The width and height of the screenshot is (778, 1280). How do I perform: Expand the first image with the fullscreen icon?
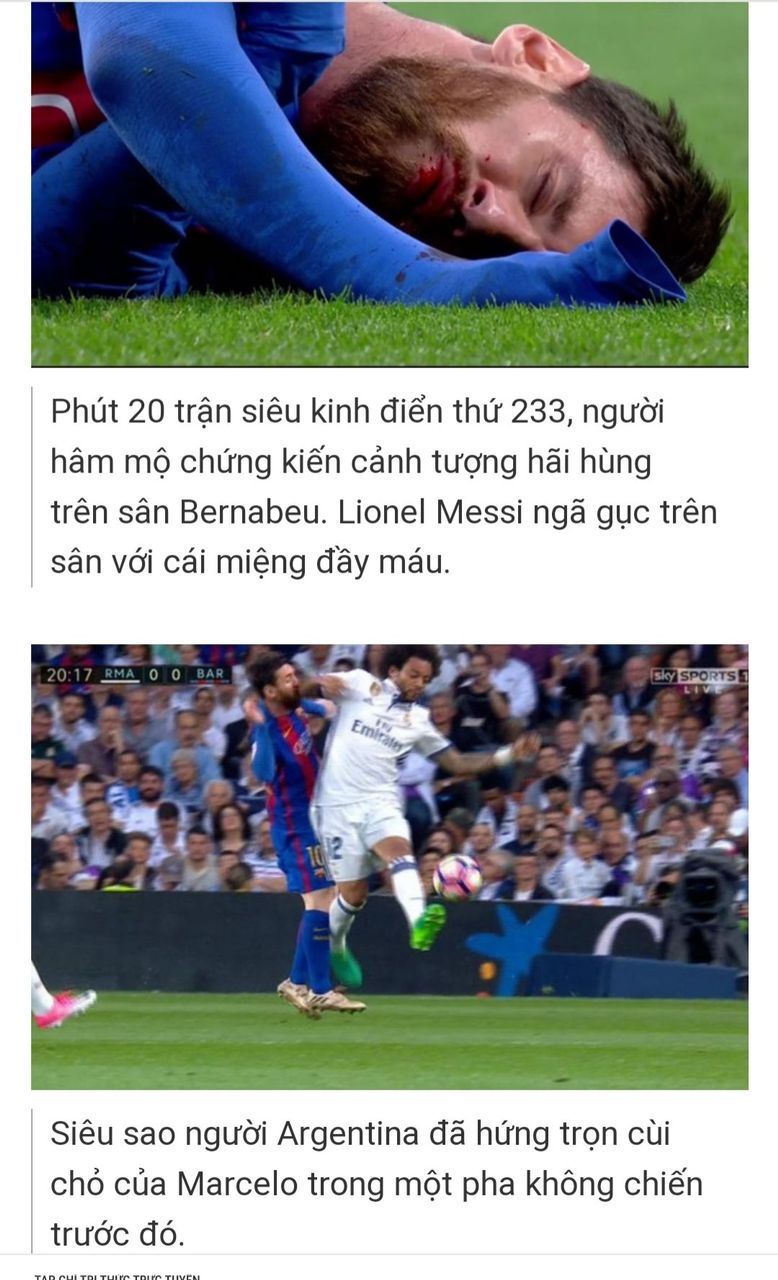coord(723,323)
